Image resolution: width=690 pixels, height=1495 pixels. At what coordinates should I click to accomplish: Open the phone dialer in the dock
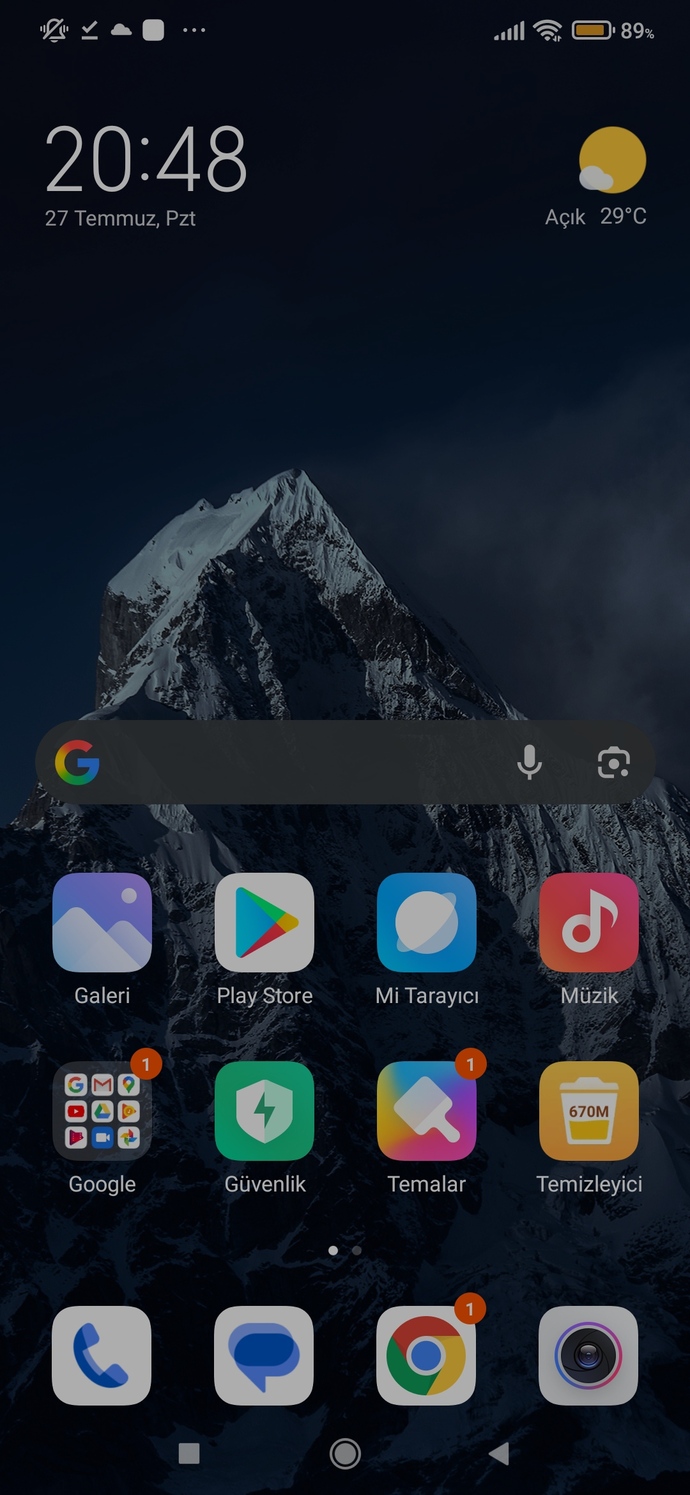coord(102,1355)
